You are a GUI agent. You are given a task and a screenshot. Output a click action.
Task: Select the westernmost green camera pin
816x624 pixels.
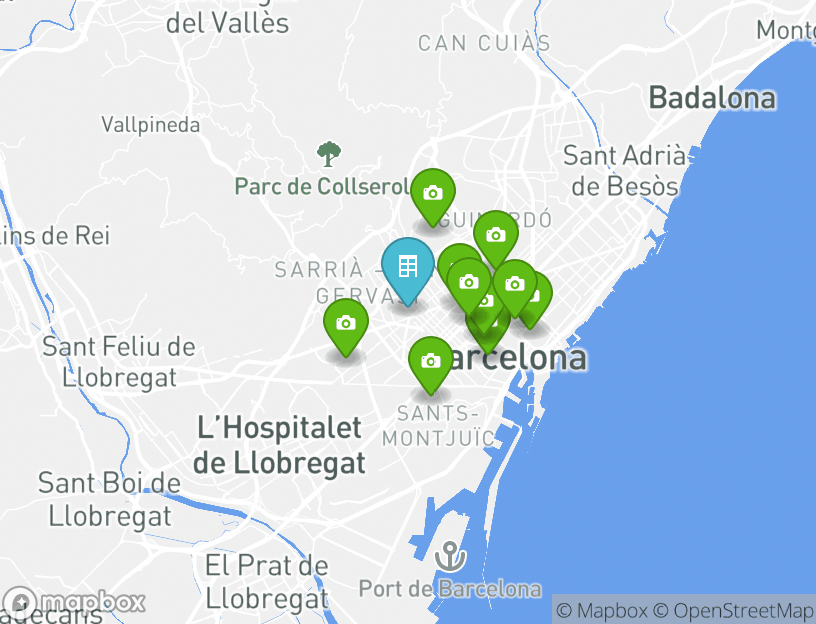coord(346,324)
